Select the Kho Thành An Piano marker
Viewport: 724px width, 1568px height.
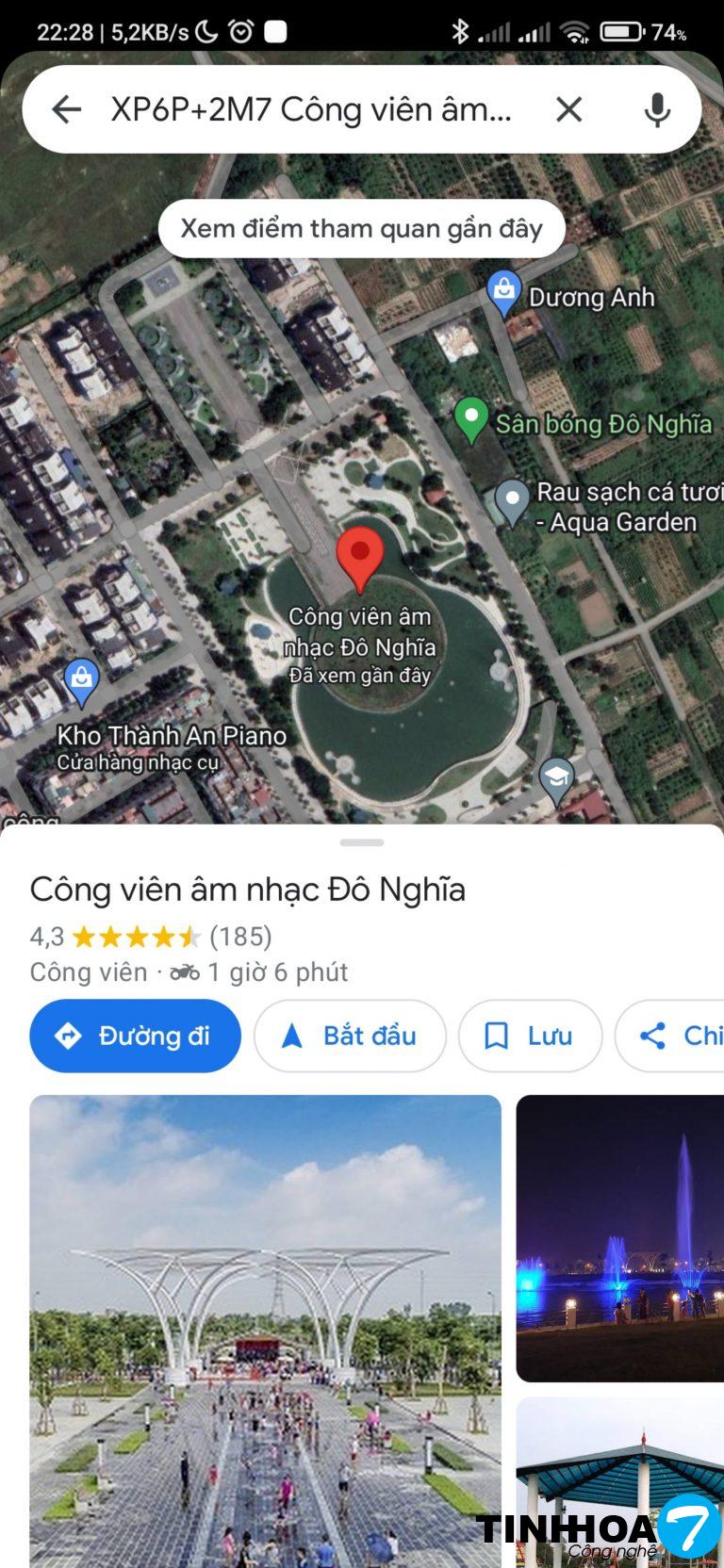(x=82, y=680)
